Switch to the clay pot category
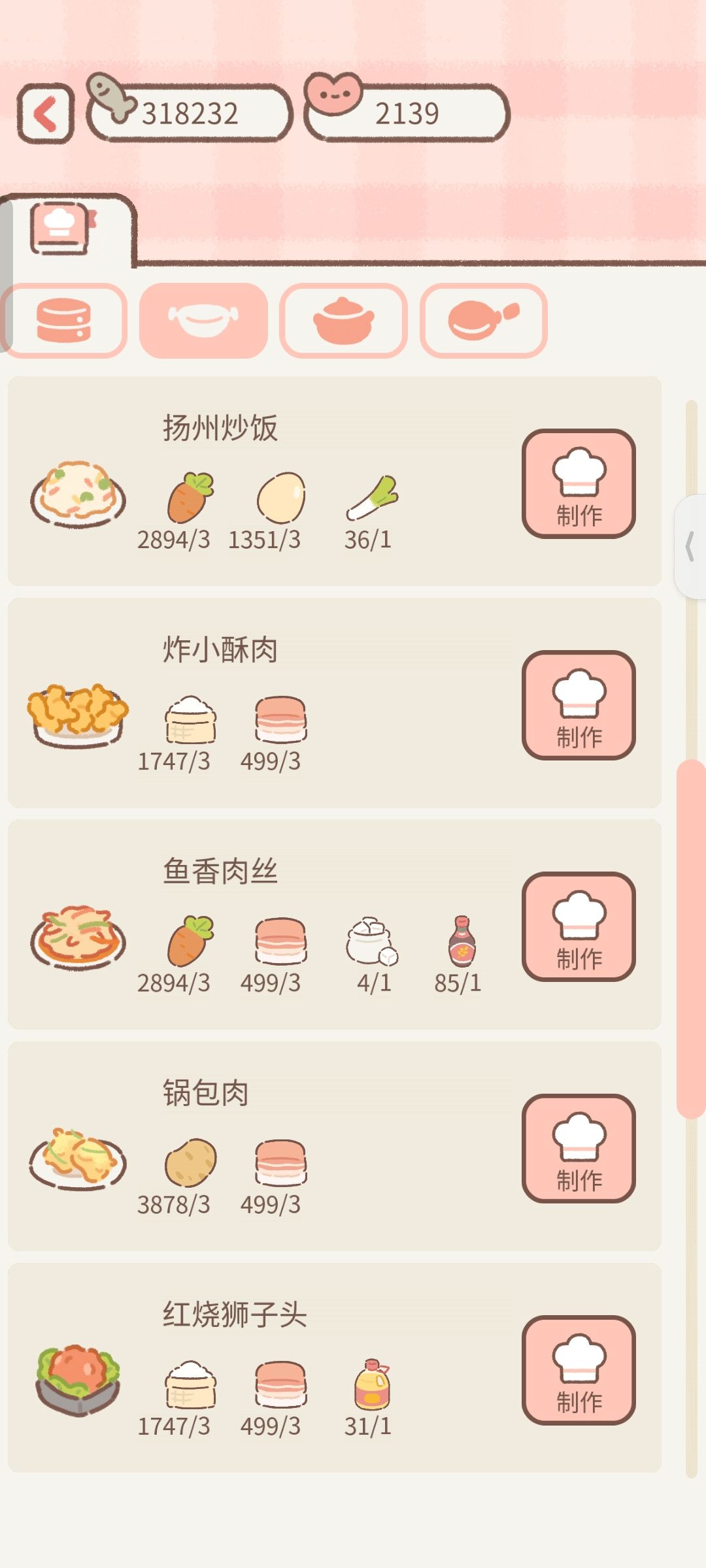Viewport: 706px width, 1568px height. click(343, 320)
